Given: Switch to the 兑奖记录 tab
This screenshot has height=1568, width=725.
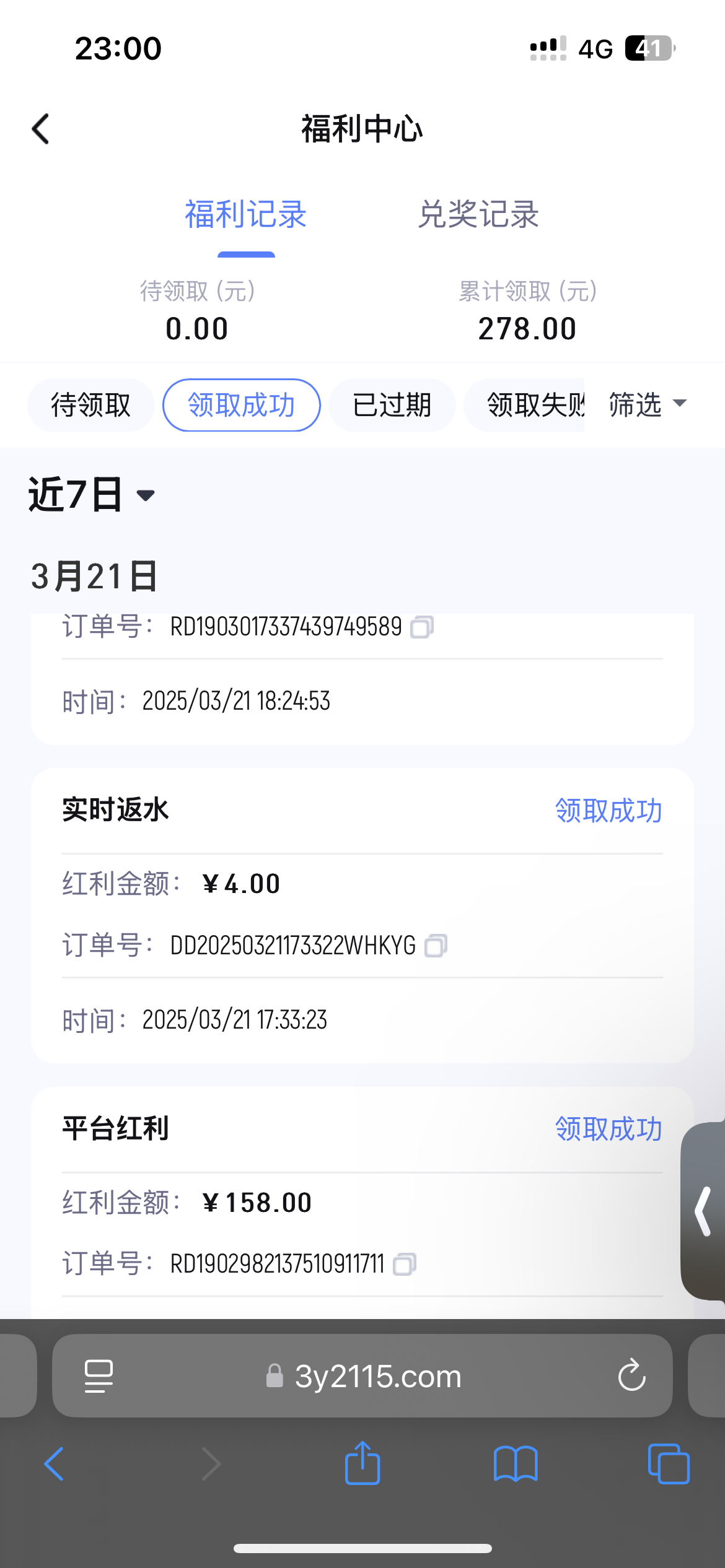Looking at the screenshot, I should (x=478, y=215).
